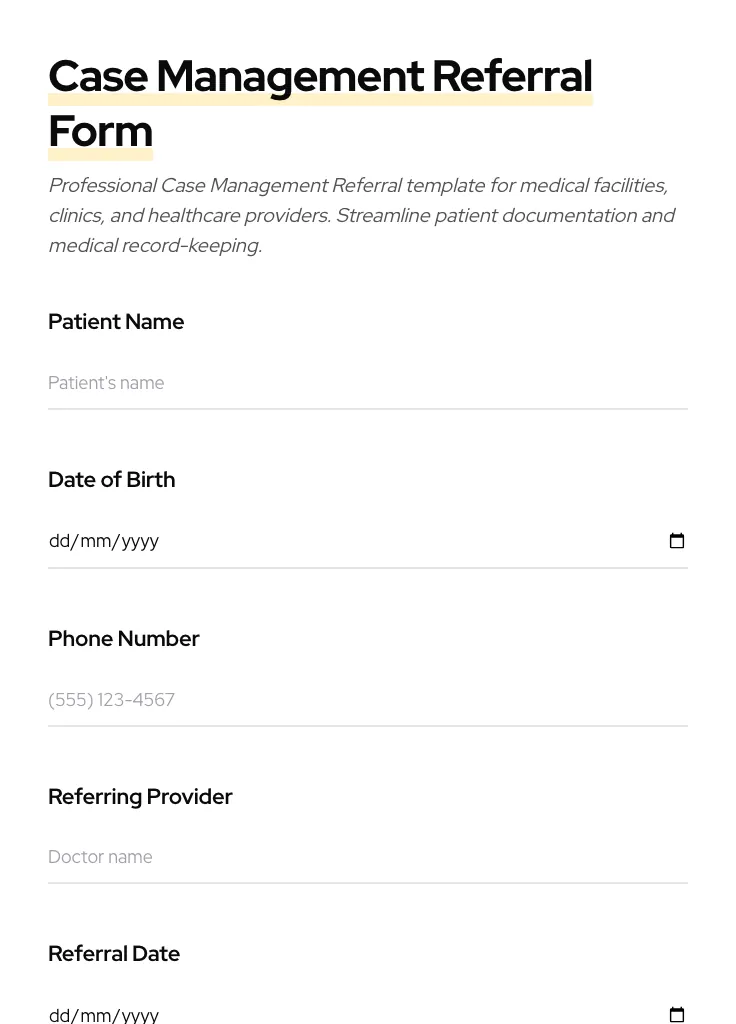
Task: Open the Date of Birth calendar picker
Action: (677, 540)
